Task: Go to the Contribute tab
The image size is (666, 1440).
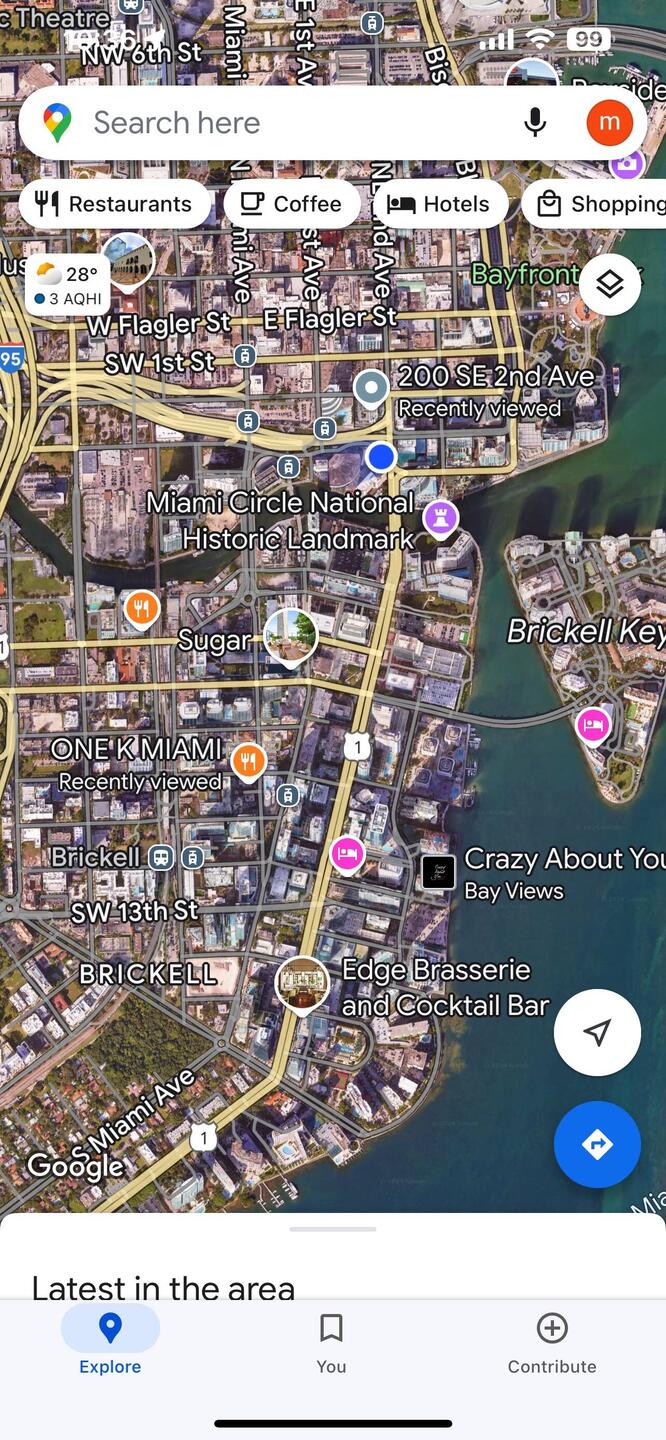Action: [x=551, y=1343]
